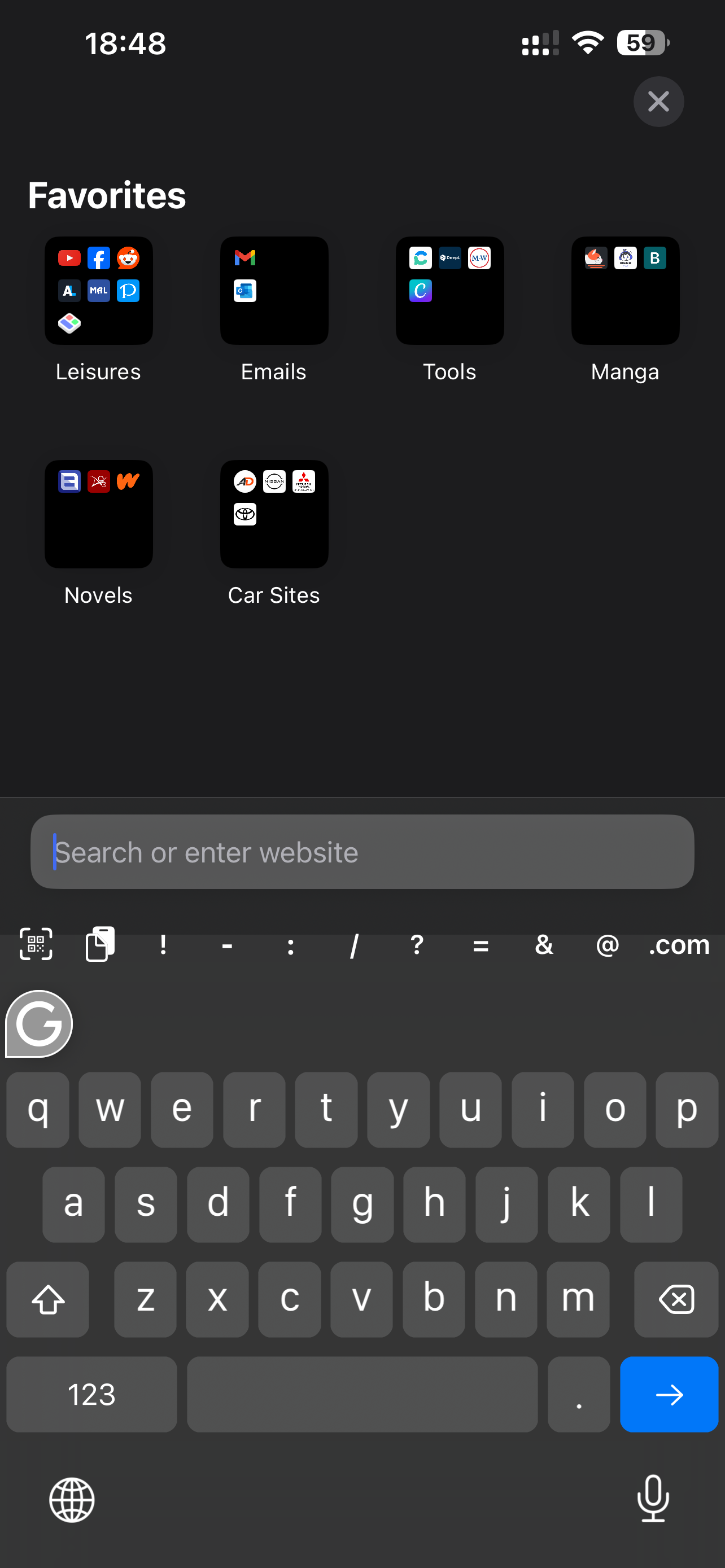This screenshot has width=725, height=1568.
Task: Open the Car Sites favorites folder
Action: tap(274, 514)
